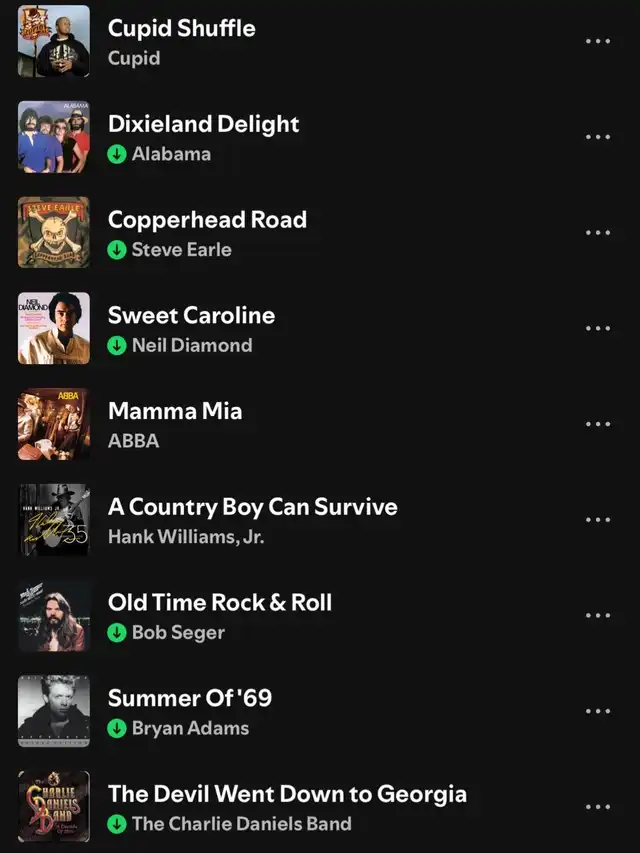Open more options for Mamma Mia

(x=597, y=424)
